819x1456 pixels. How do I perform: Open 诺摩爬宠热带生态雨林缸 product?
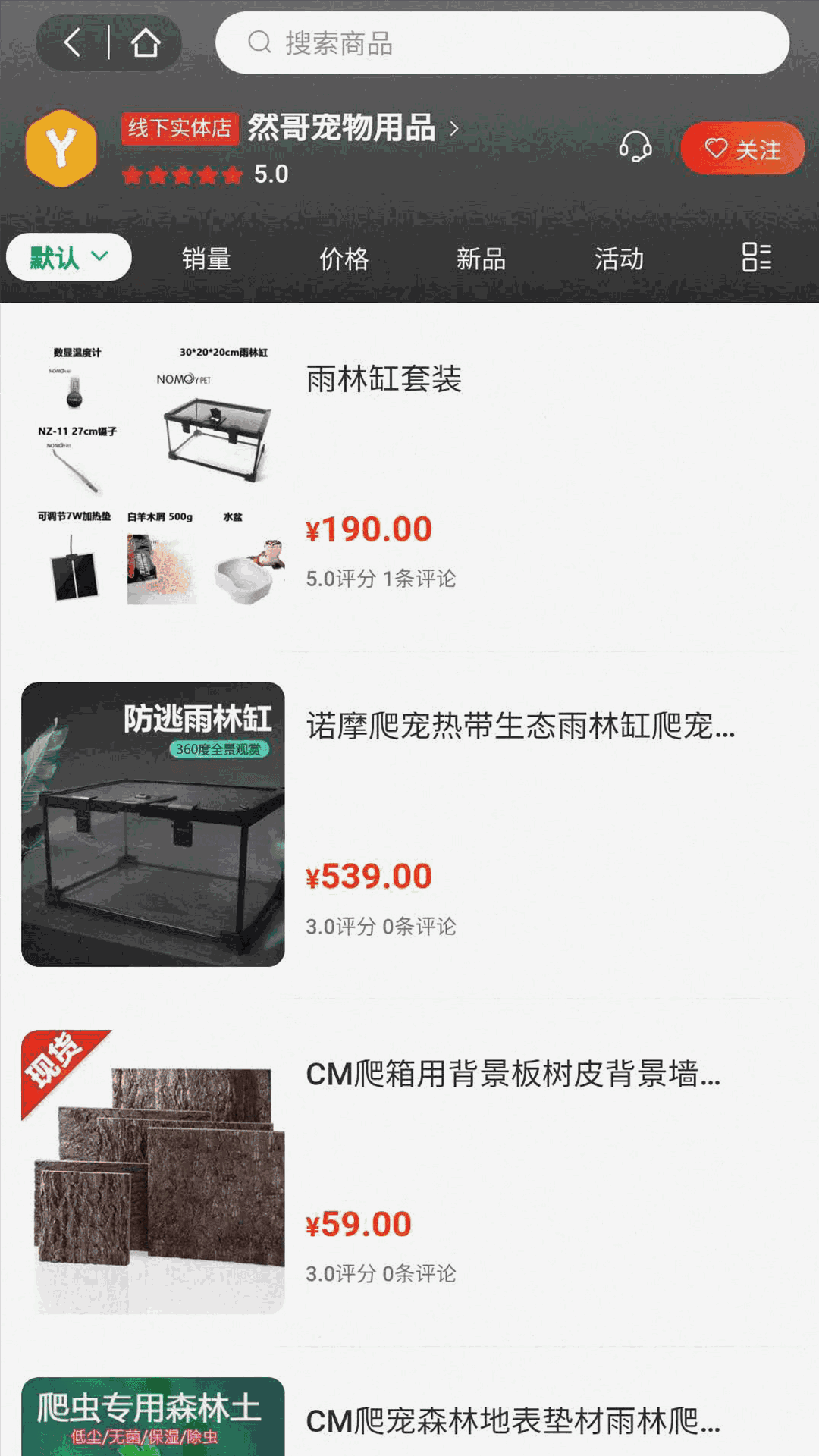(520, 726)
